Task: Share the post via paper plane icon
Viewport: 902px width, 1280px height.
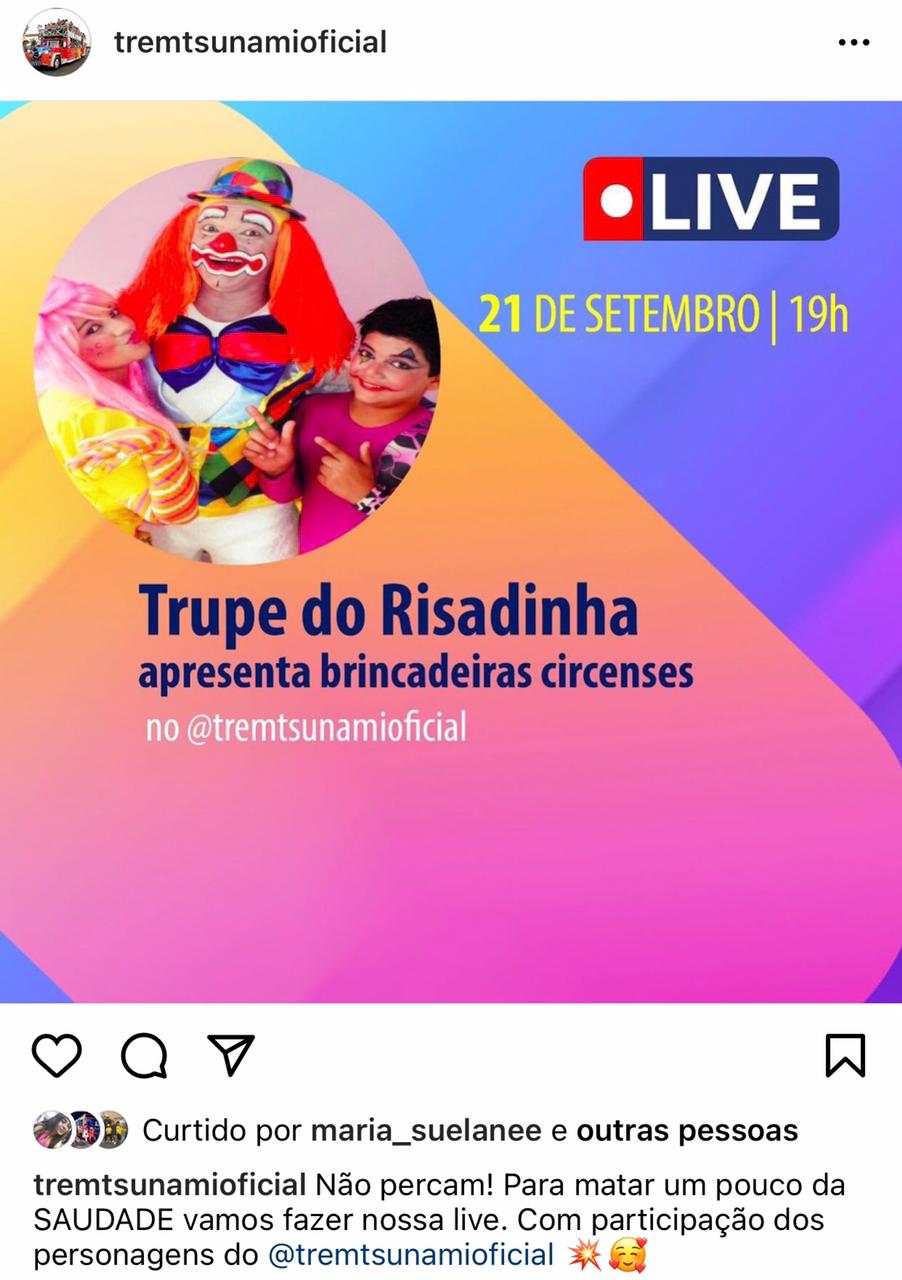Action: pyautogui.click(x=231, y=1055)
